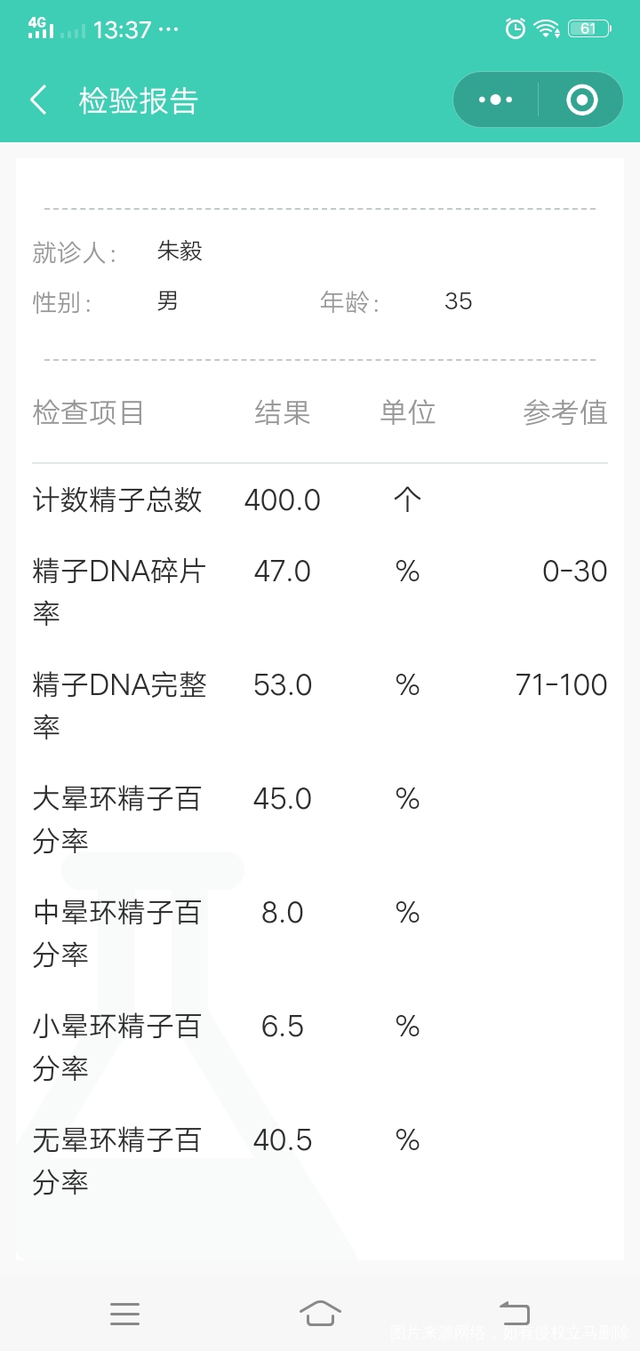Open the mini program more-options menu
640x1351 pixels.
(496, 100)
